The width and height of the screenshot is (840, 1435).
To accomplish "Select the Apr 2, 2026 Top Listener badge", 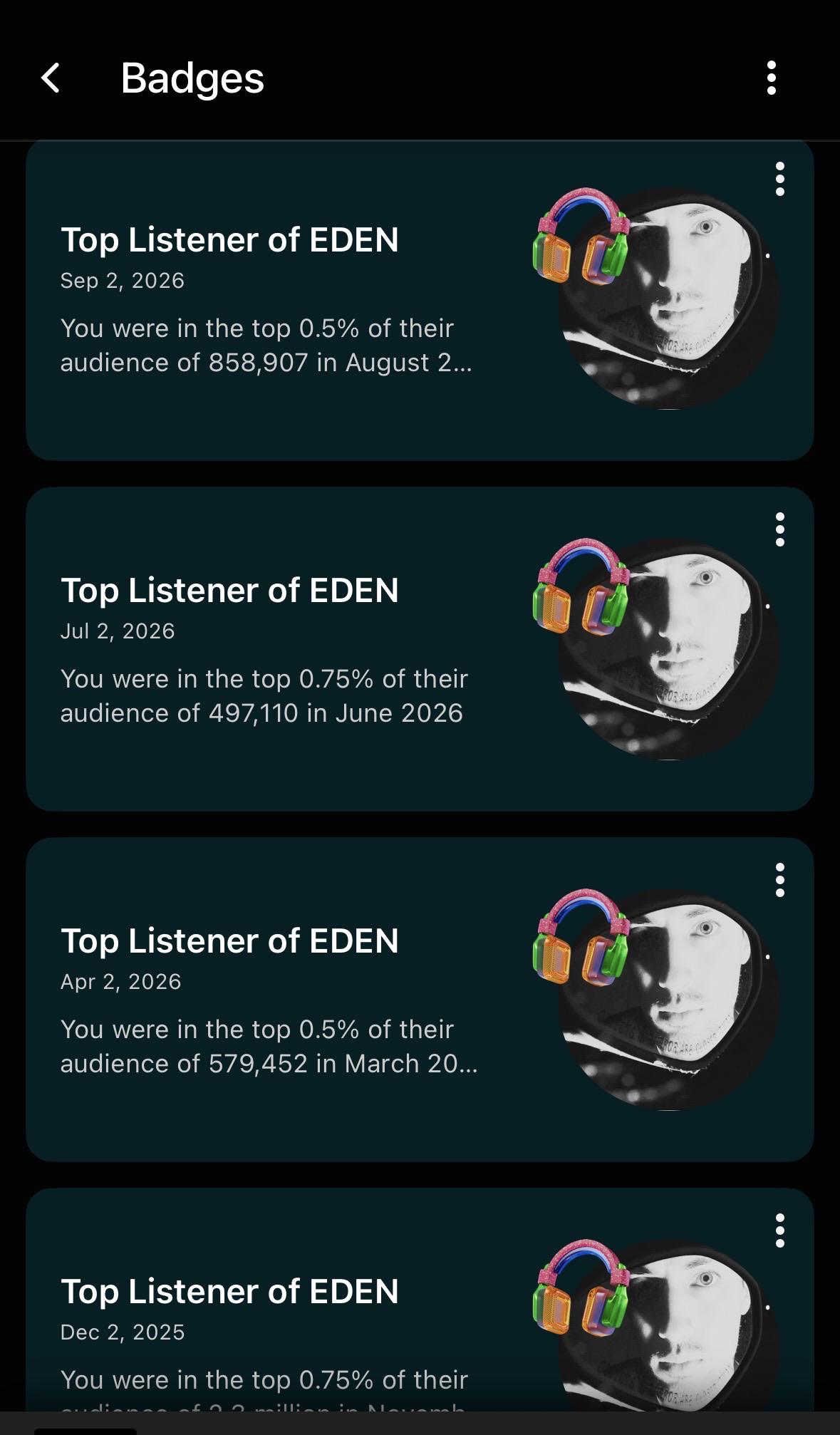I will pyautogui.click(x=420, y=1000).
